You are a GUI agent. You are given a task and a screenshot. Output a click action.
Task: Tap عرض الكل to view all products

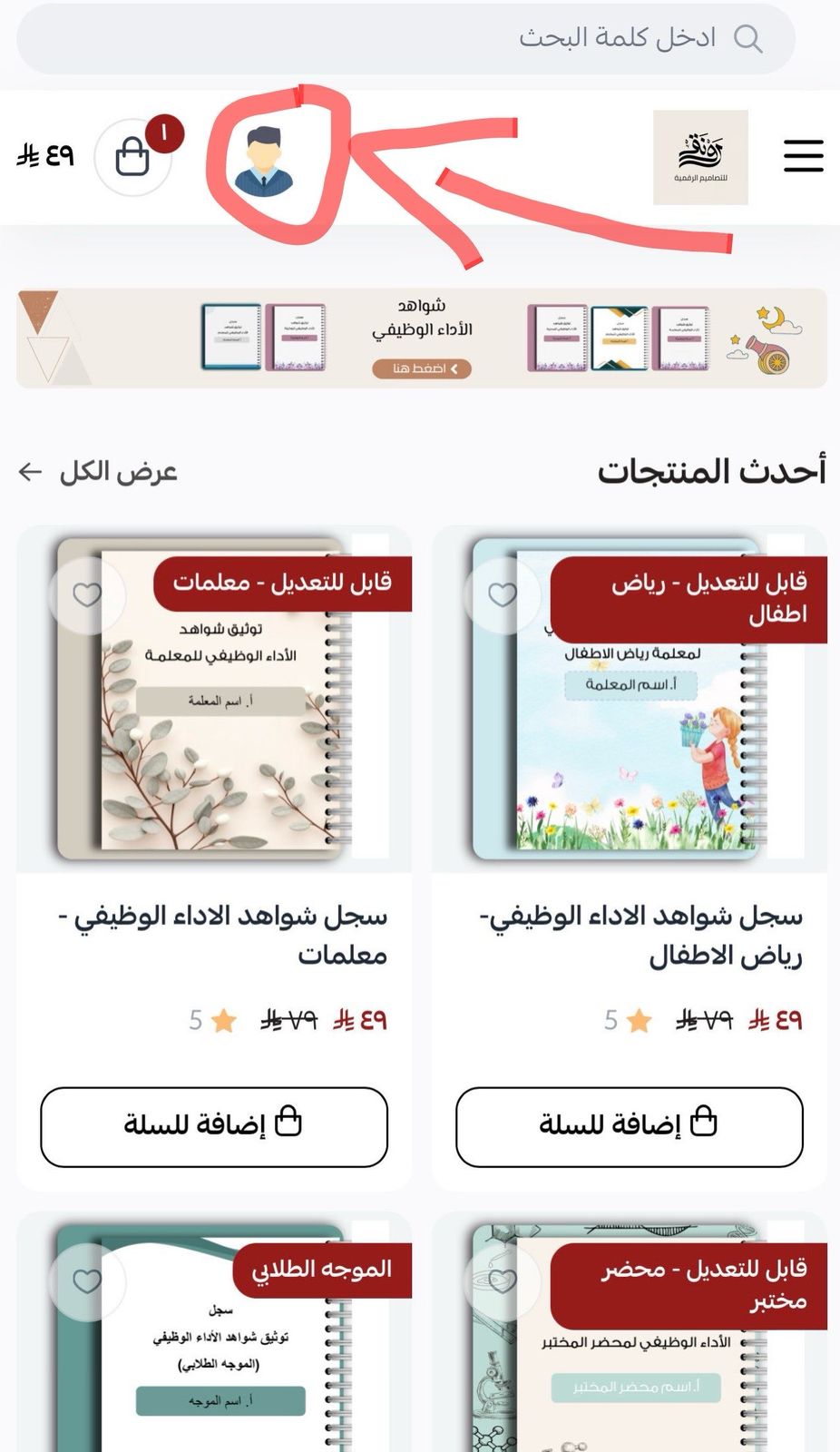98,472
